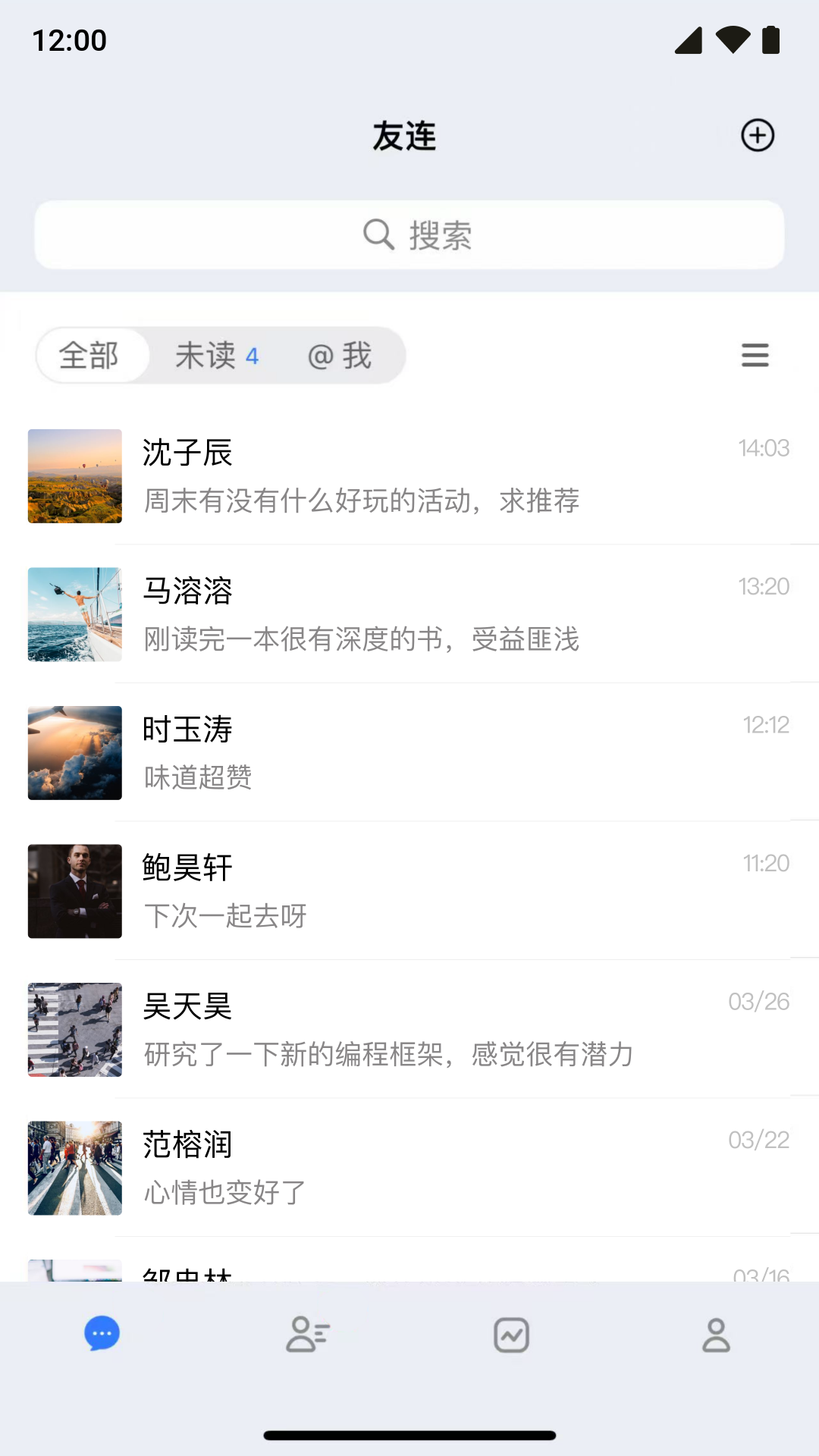Open the chat with 吴天昊
Screen dimensions: 819x1456
point(409,1030)
